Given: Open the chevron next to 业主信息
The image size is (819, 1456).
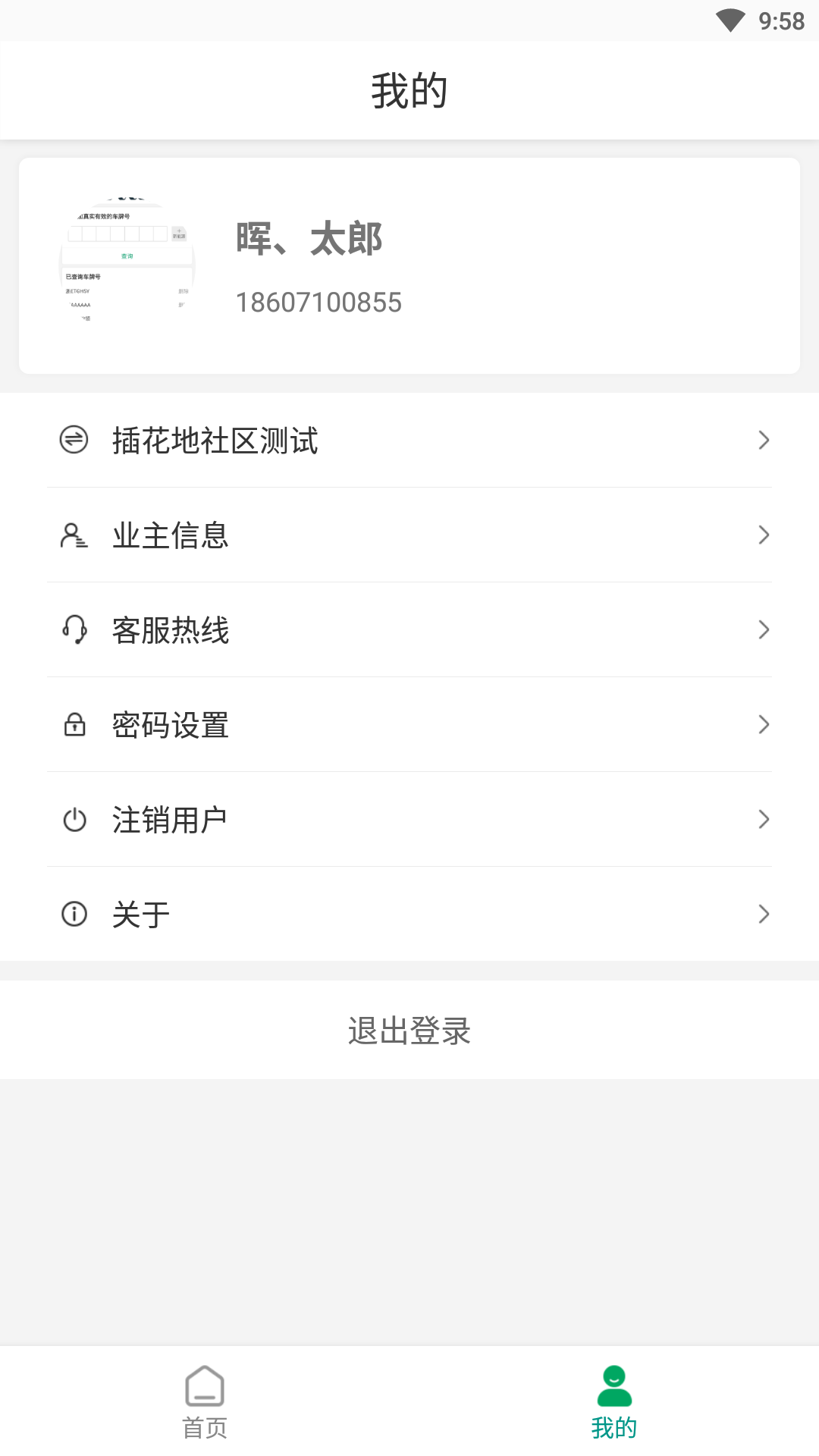Looking at the screenshot, I should pos(764,535).
